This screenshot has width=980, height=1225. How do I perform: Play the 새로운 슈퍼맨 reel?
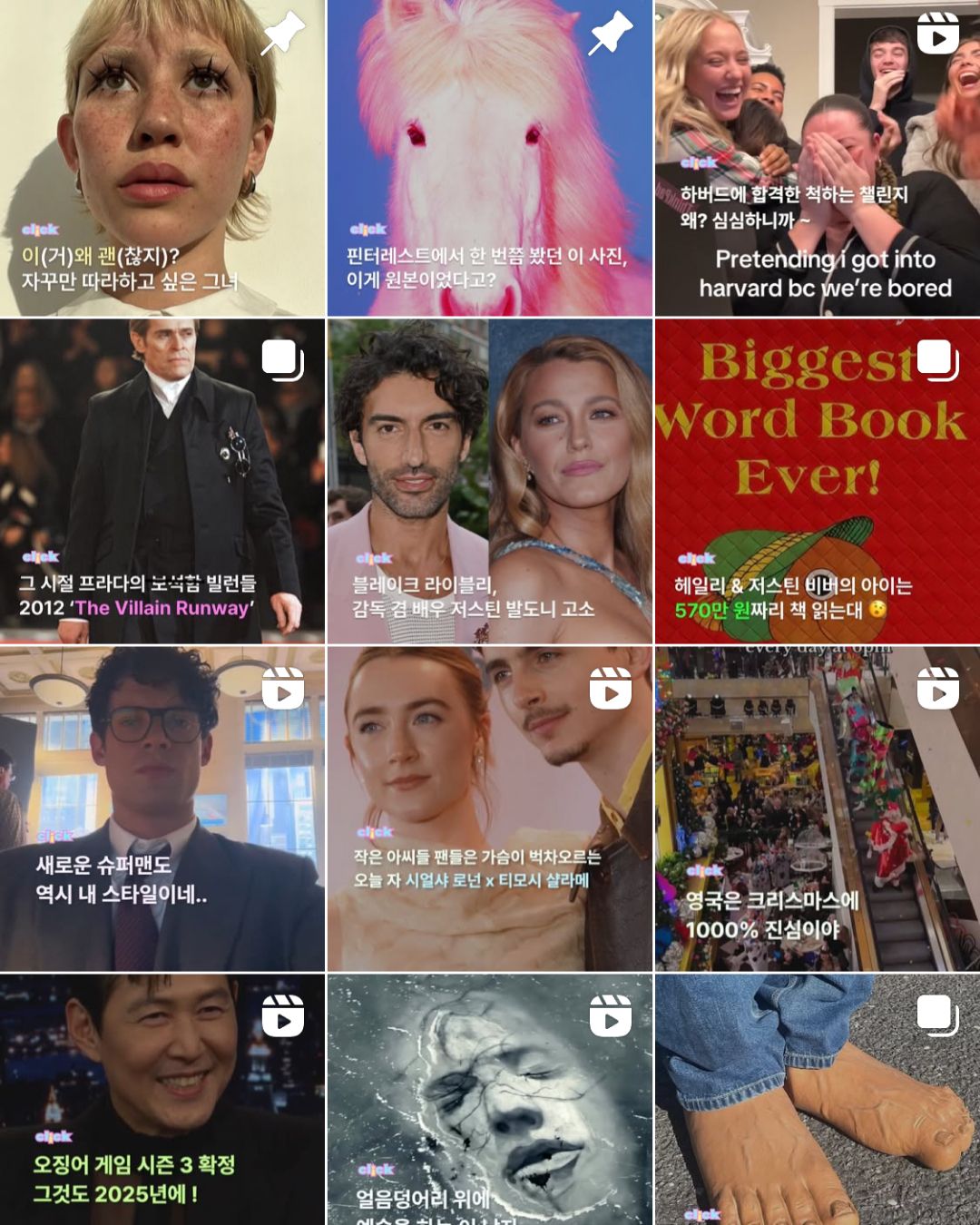click(x=162, y=808)
